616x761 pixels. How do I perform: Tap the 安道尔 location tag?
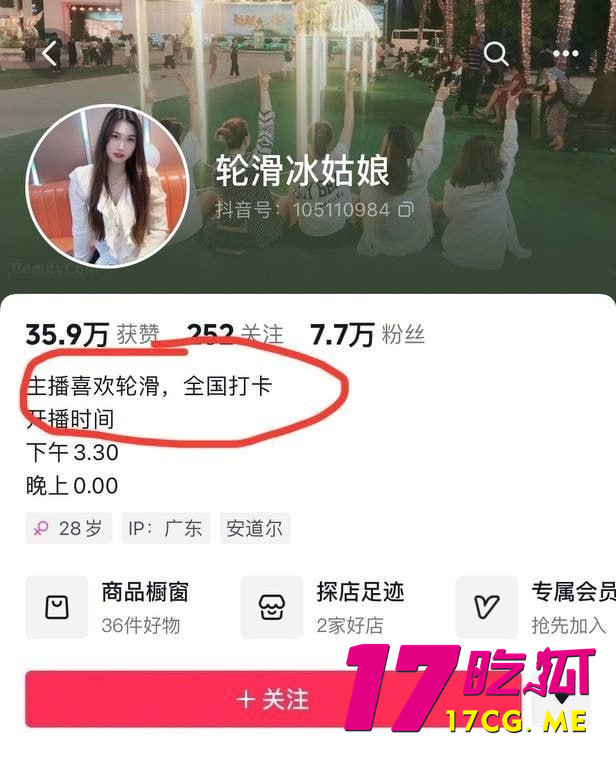[255, 528]
